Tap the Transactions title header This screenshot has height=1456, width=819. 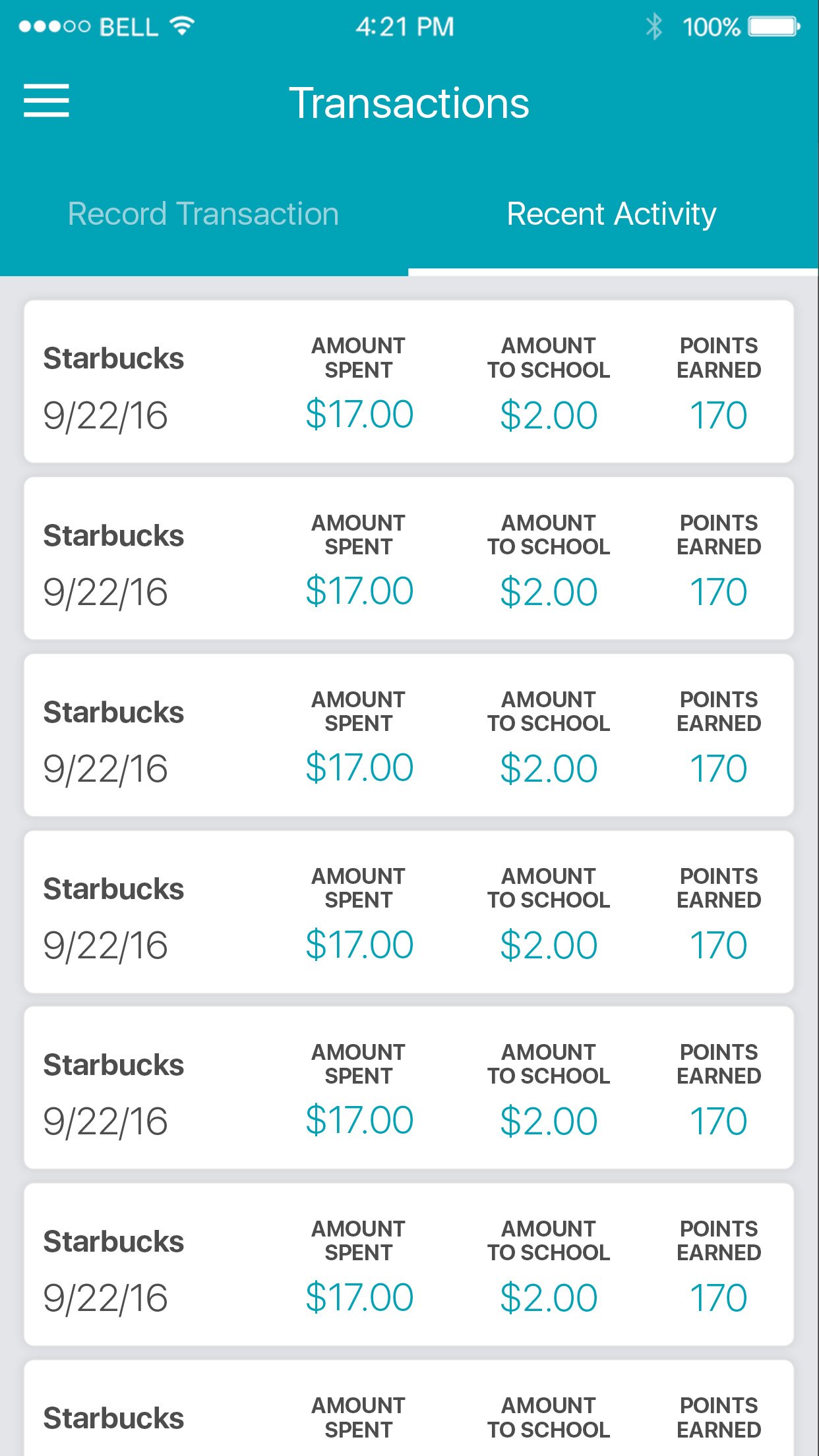(409, 103)
